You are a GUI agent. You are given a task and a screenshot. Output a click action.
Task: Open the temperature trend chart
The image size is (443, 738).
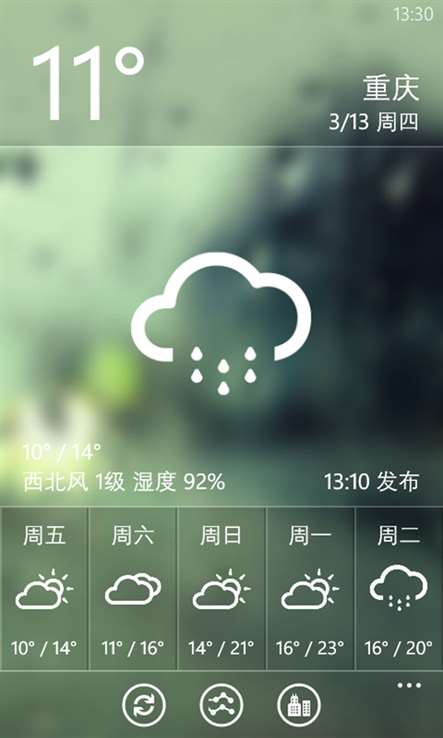[x=222, y=706]
